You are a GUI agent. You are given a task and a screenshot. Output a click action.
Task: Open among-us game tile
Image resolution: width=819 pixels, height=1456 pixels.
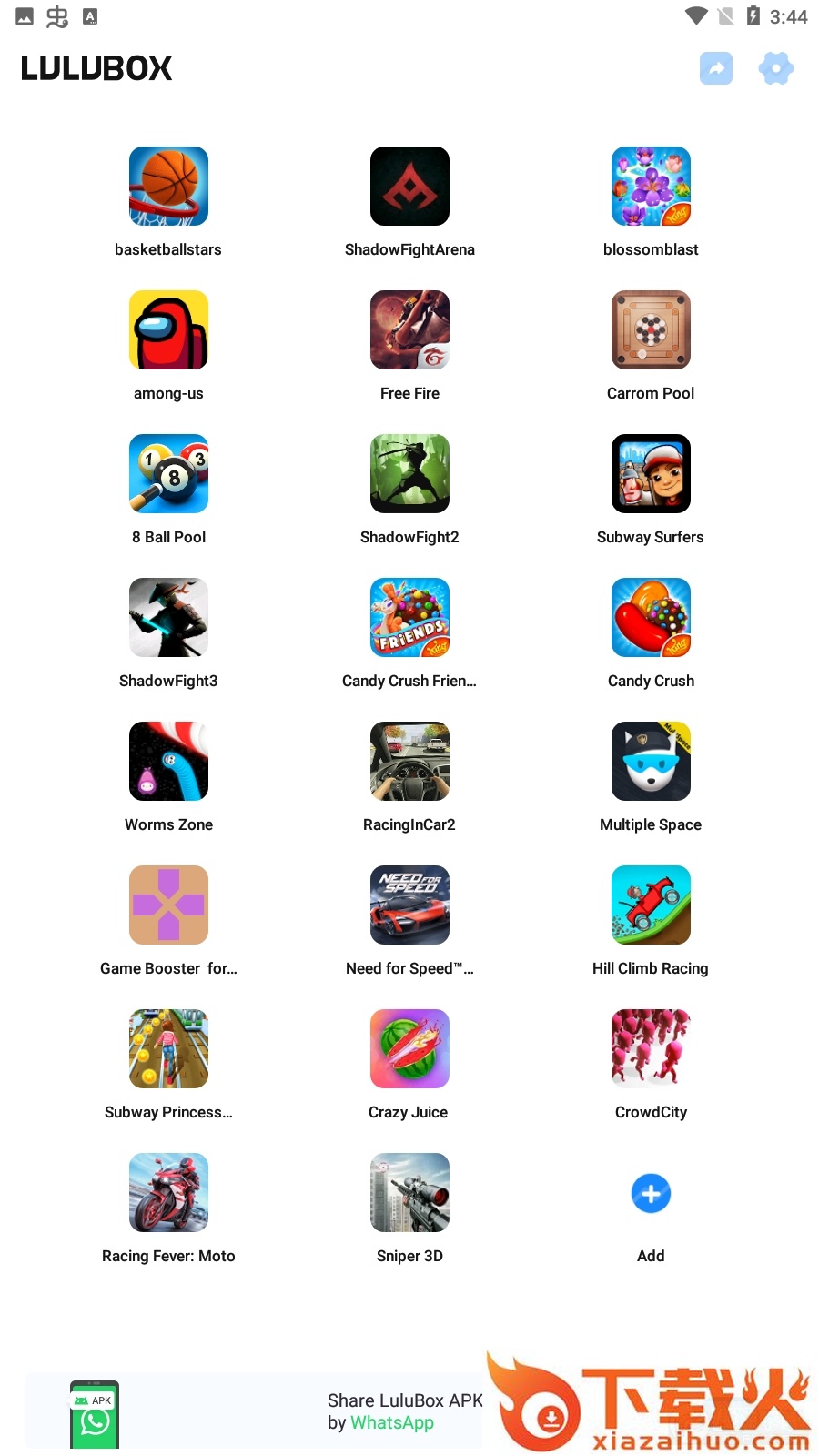point(168,330)
